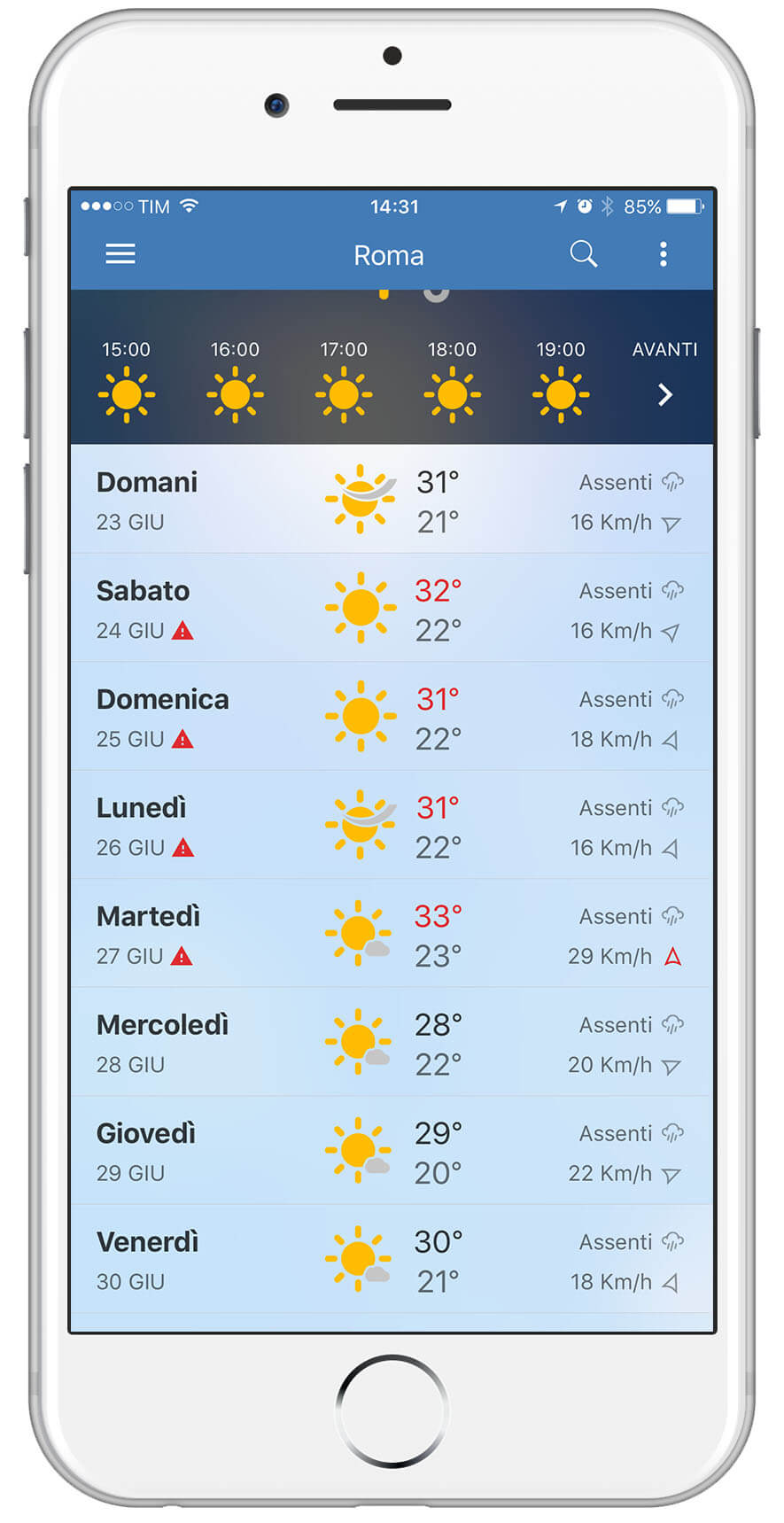Select the Lunedì 26 GIU row
Image resolution: width=784 pixels, height=1523 pixels.
[392, 826]
